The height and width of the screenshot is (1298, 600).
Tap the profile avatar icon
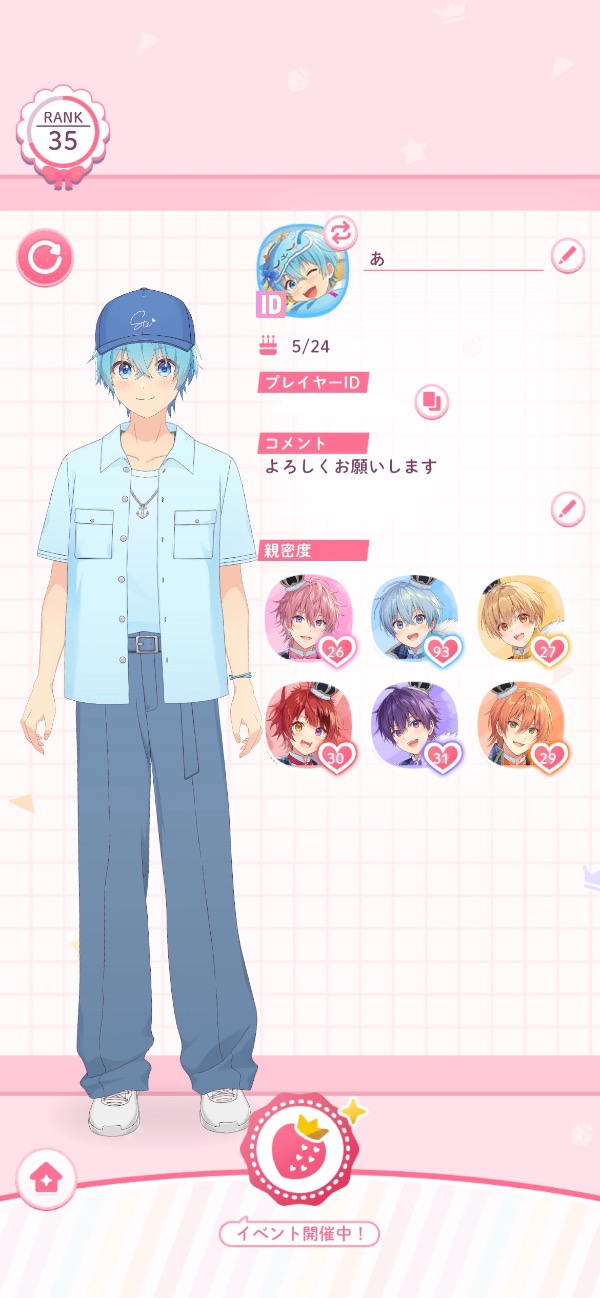point(302,270)
